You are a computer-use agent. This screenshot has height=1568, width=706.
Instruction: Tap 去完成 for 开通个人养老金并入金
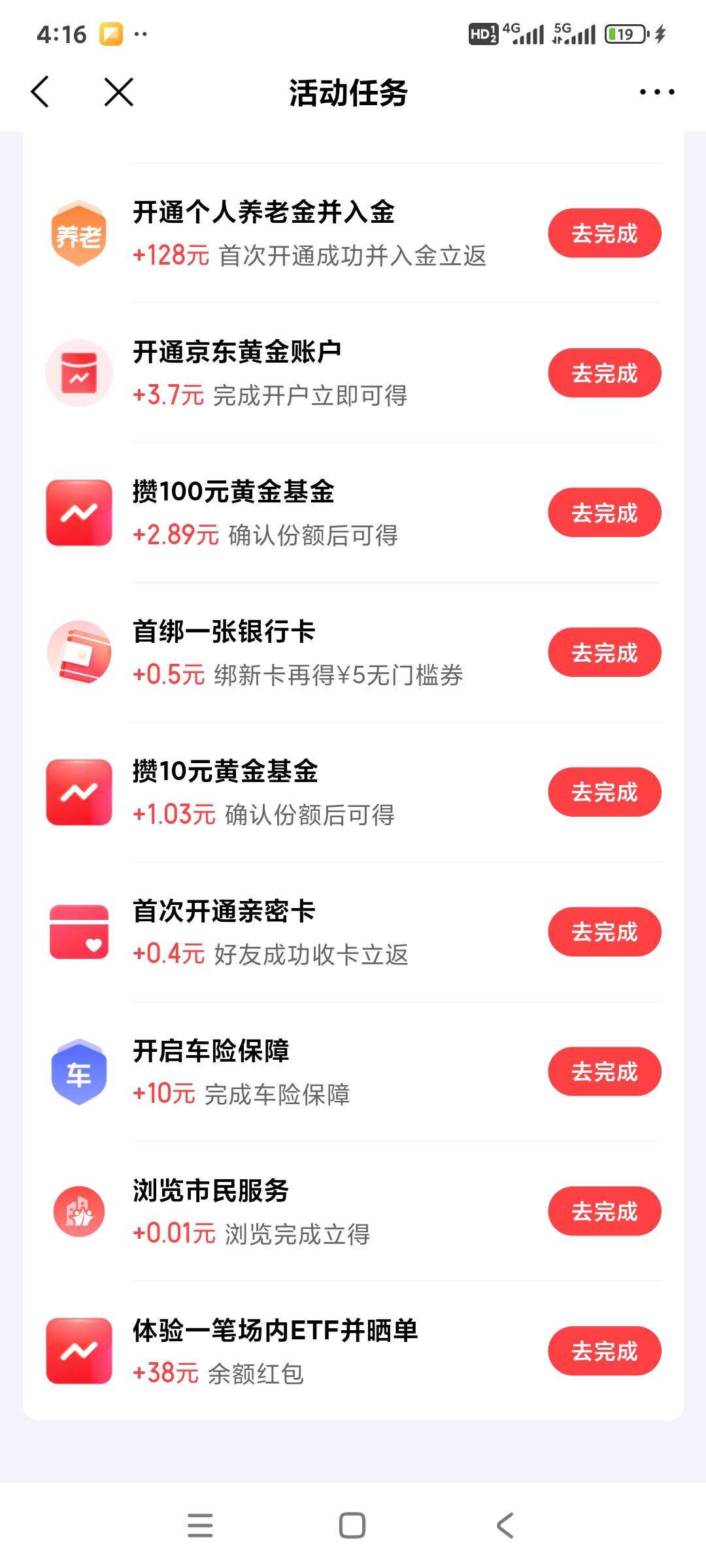(x=604, y=233)
